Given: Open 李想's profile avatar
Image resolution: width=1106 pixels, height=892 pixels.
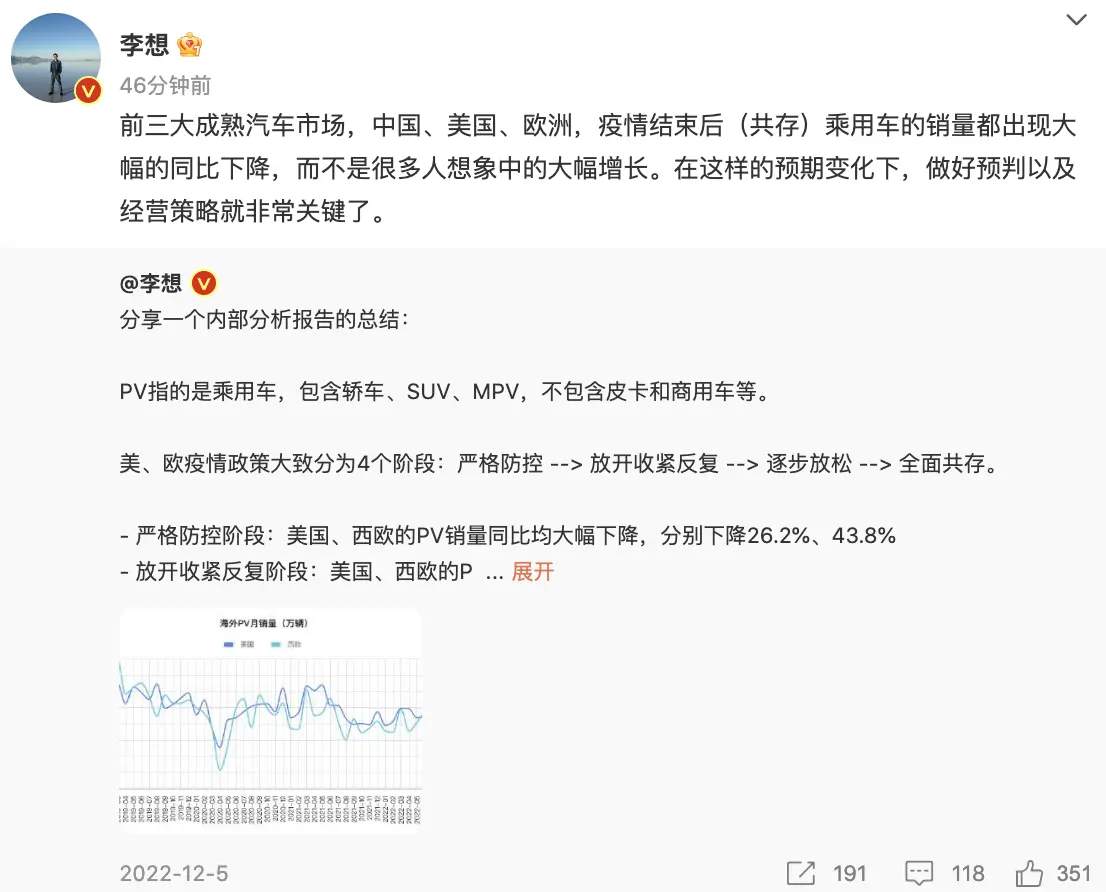Looking at the screenshot, I should (56, 58).
